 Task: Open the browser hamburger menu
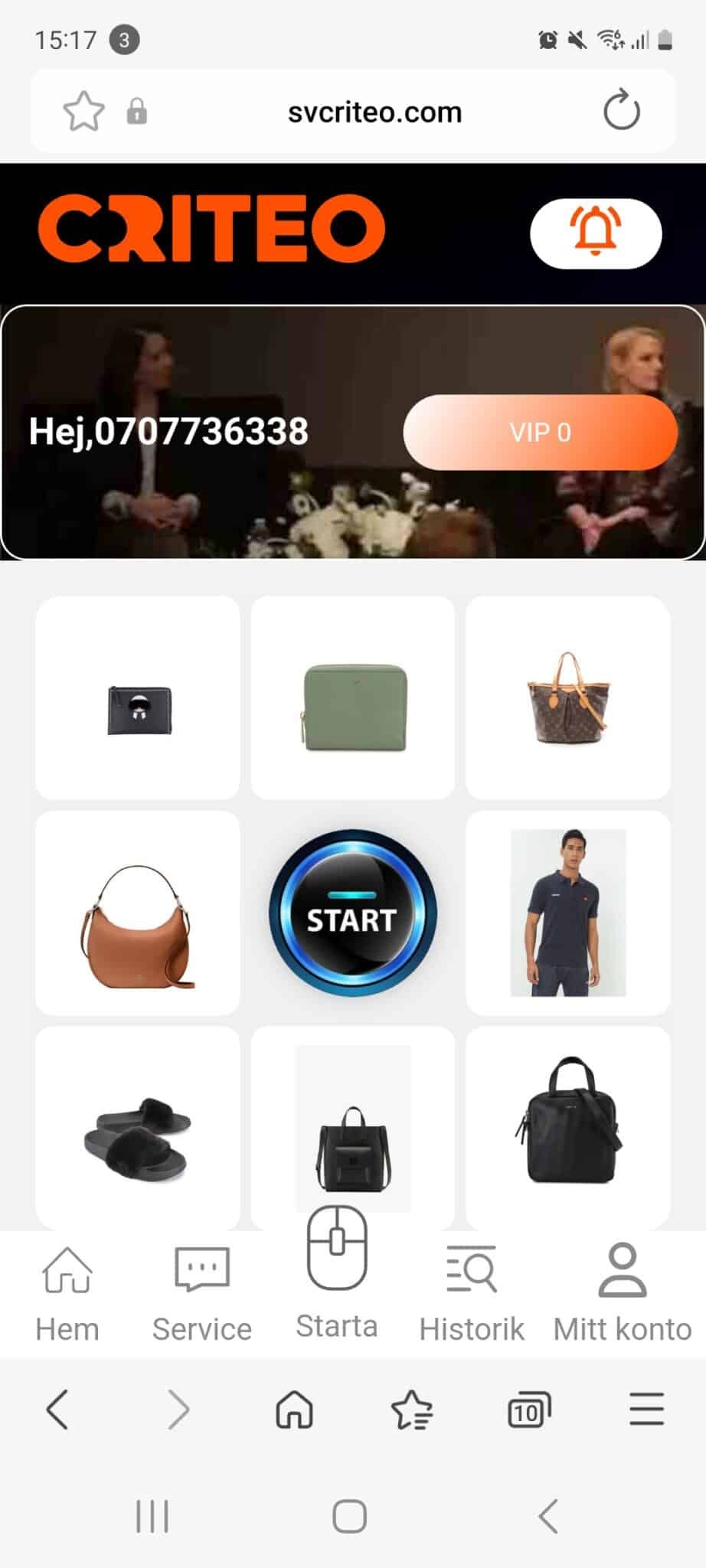pos(646,1410)
